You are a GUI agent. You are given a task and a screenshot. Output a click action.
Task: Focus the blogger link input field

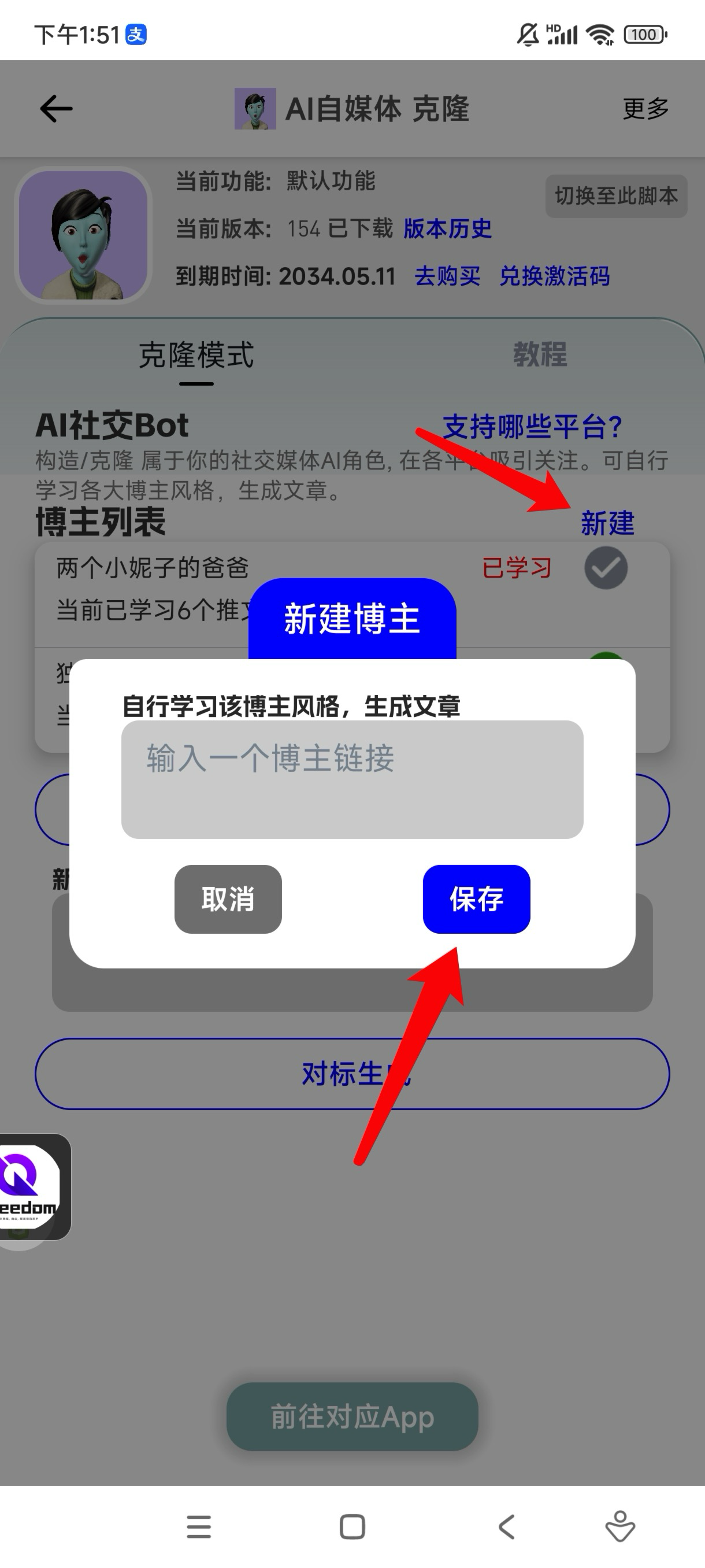pos(352,779)
